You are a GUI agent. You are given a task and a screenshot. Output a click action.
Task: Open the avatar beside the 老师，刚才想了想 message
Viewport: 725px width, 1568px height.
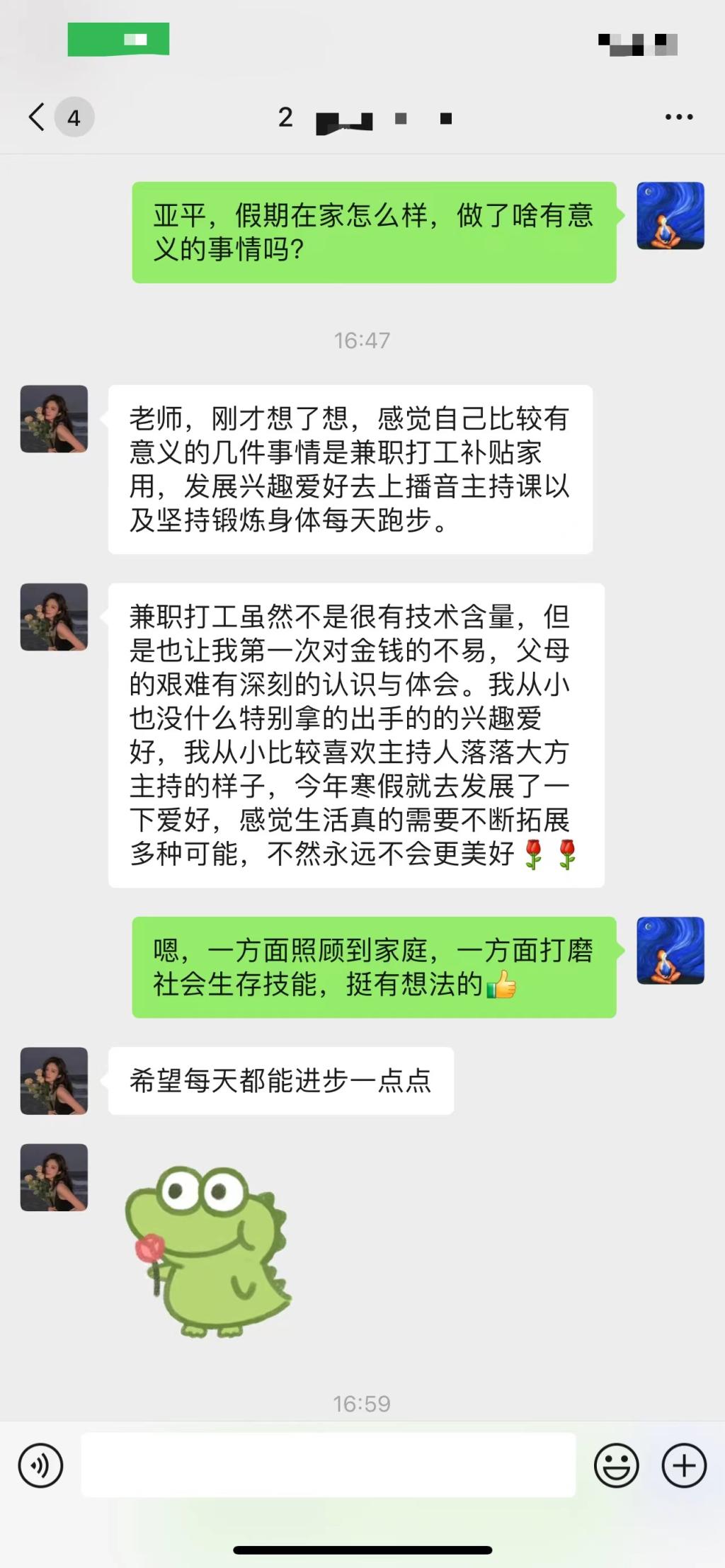54,418
